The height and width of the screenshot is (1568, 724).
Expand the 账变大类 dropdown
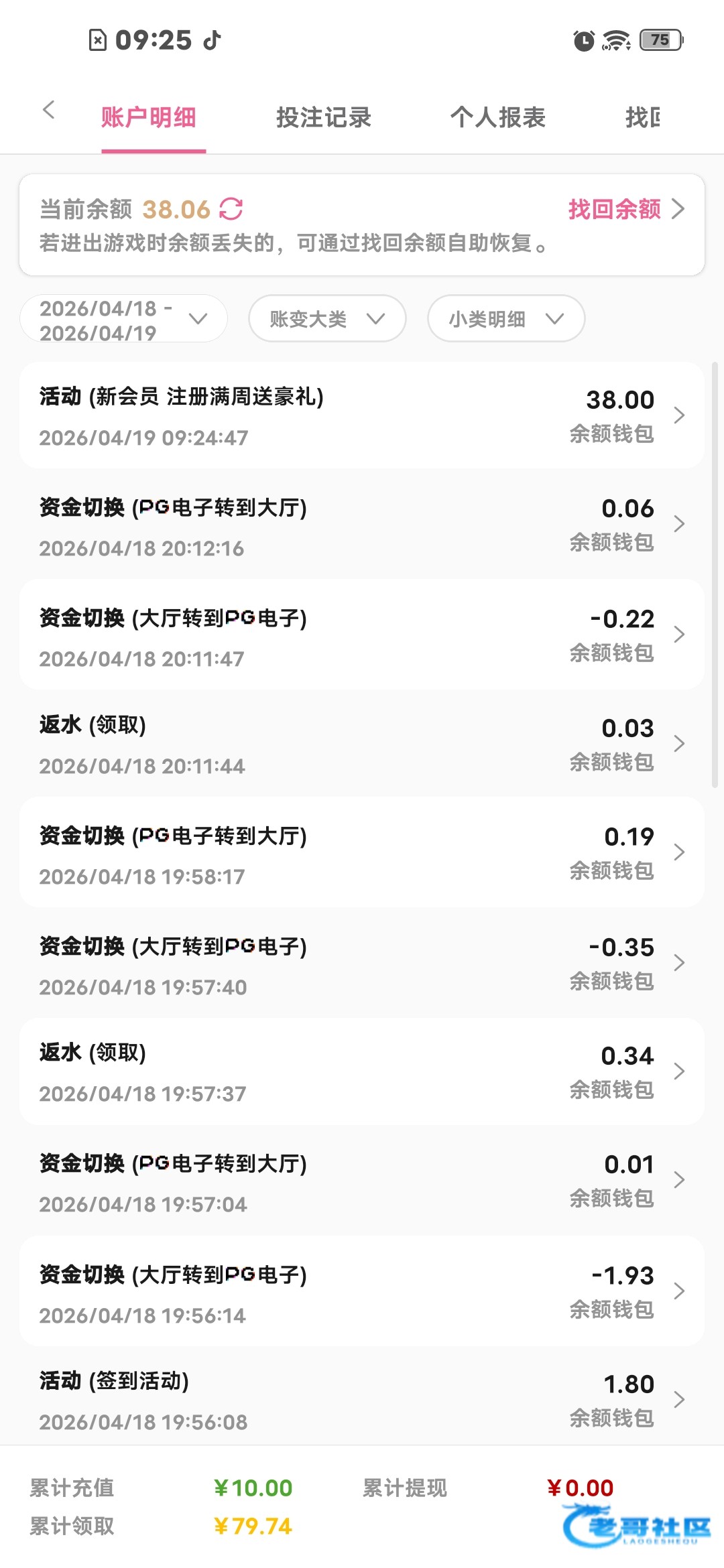coord(327,319)
